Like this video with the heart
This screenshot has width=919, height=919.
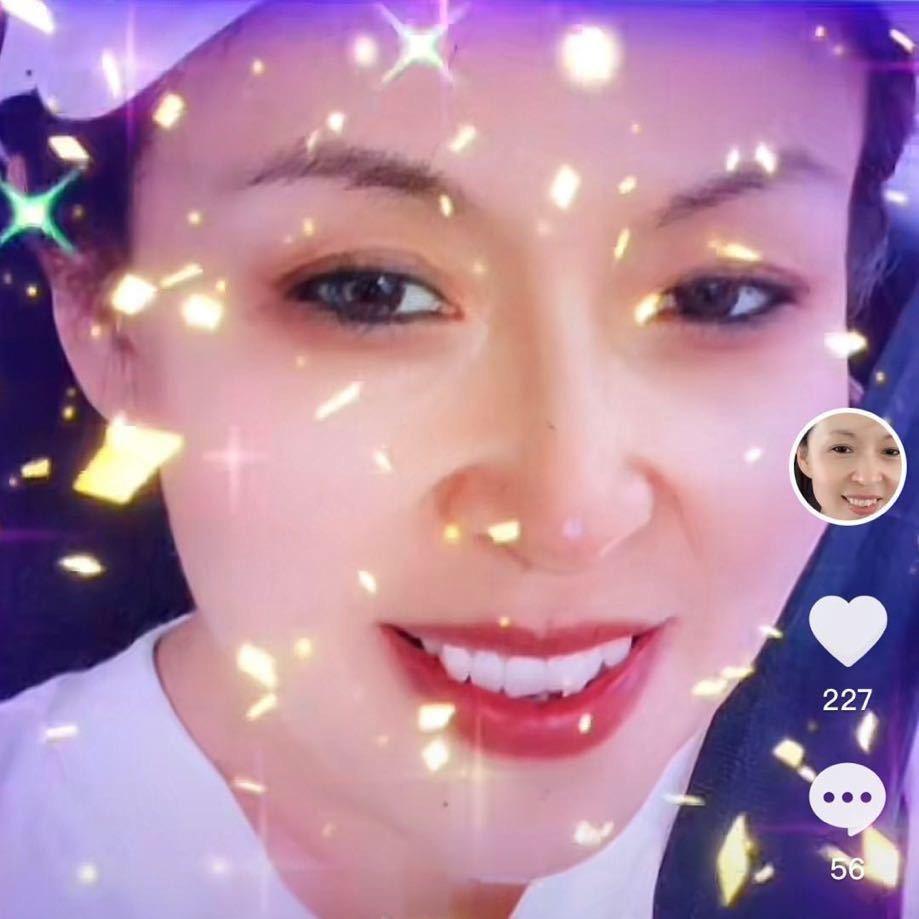tap(847, 630)
